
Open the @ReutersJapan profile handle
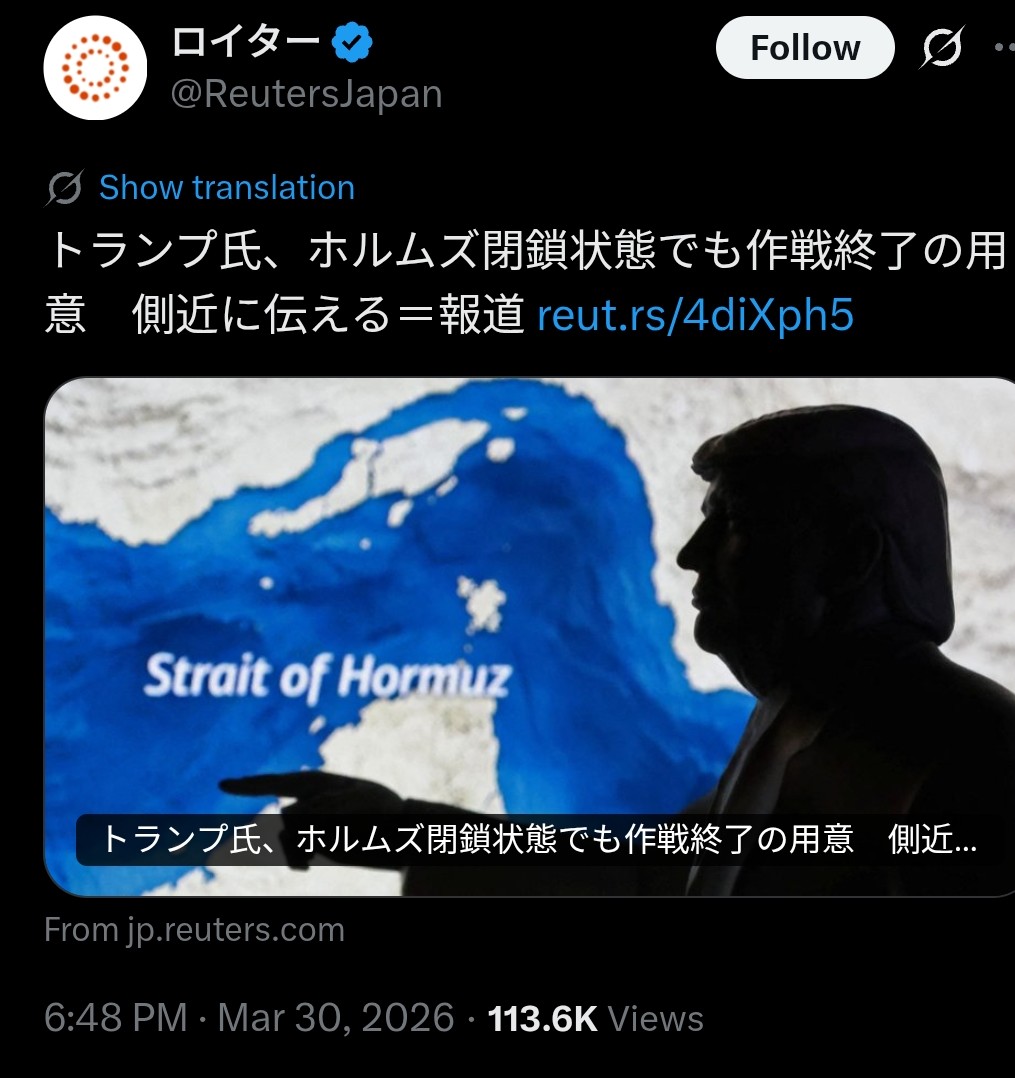pyautogui.click(x=306, y=94)
